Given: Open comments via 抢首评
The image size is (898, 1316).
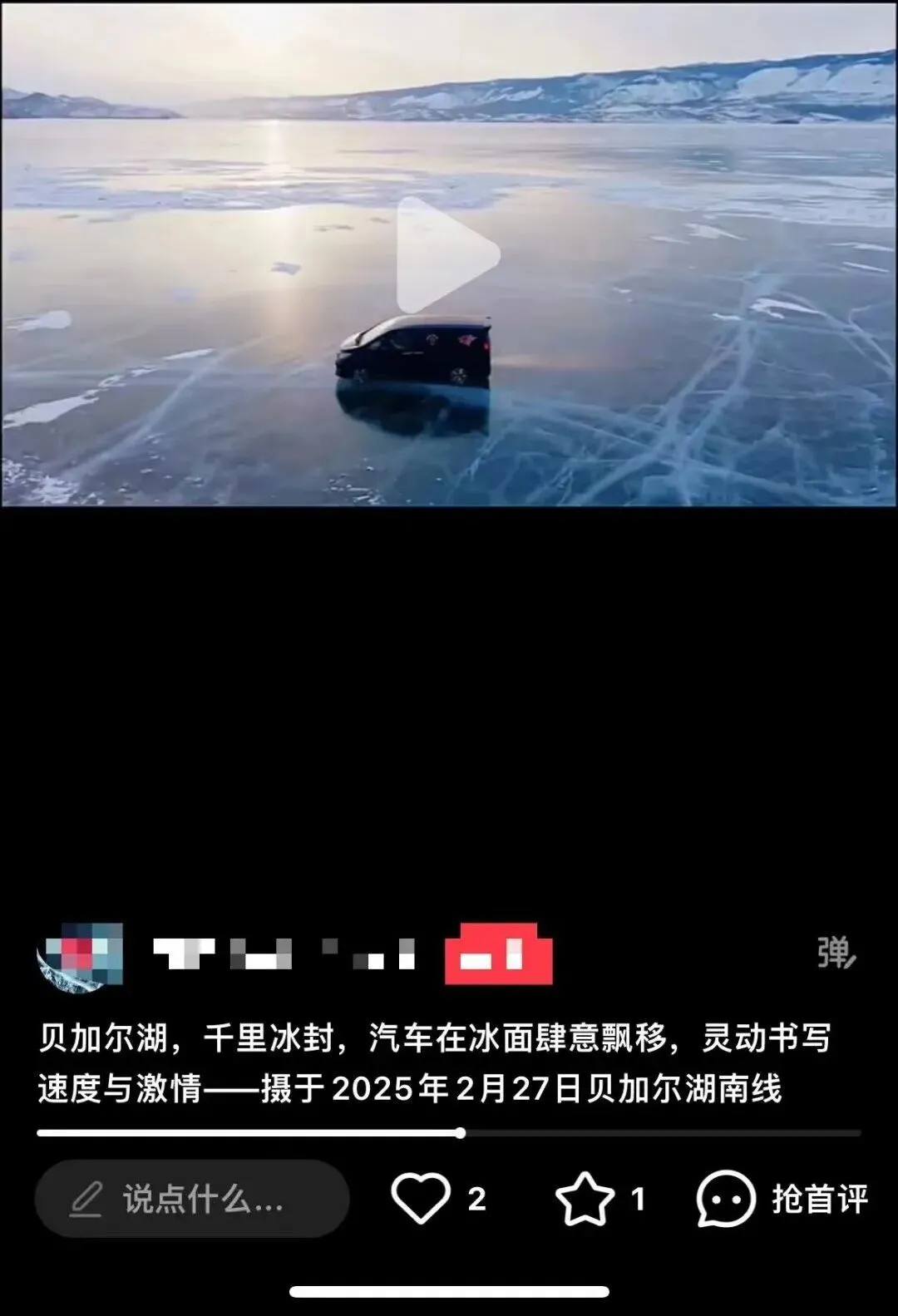Looking at the screenshot, I should [x=783, y=1199].
